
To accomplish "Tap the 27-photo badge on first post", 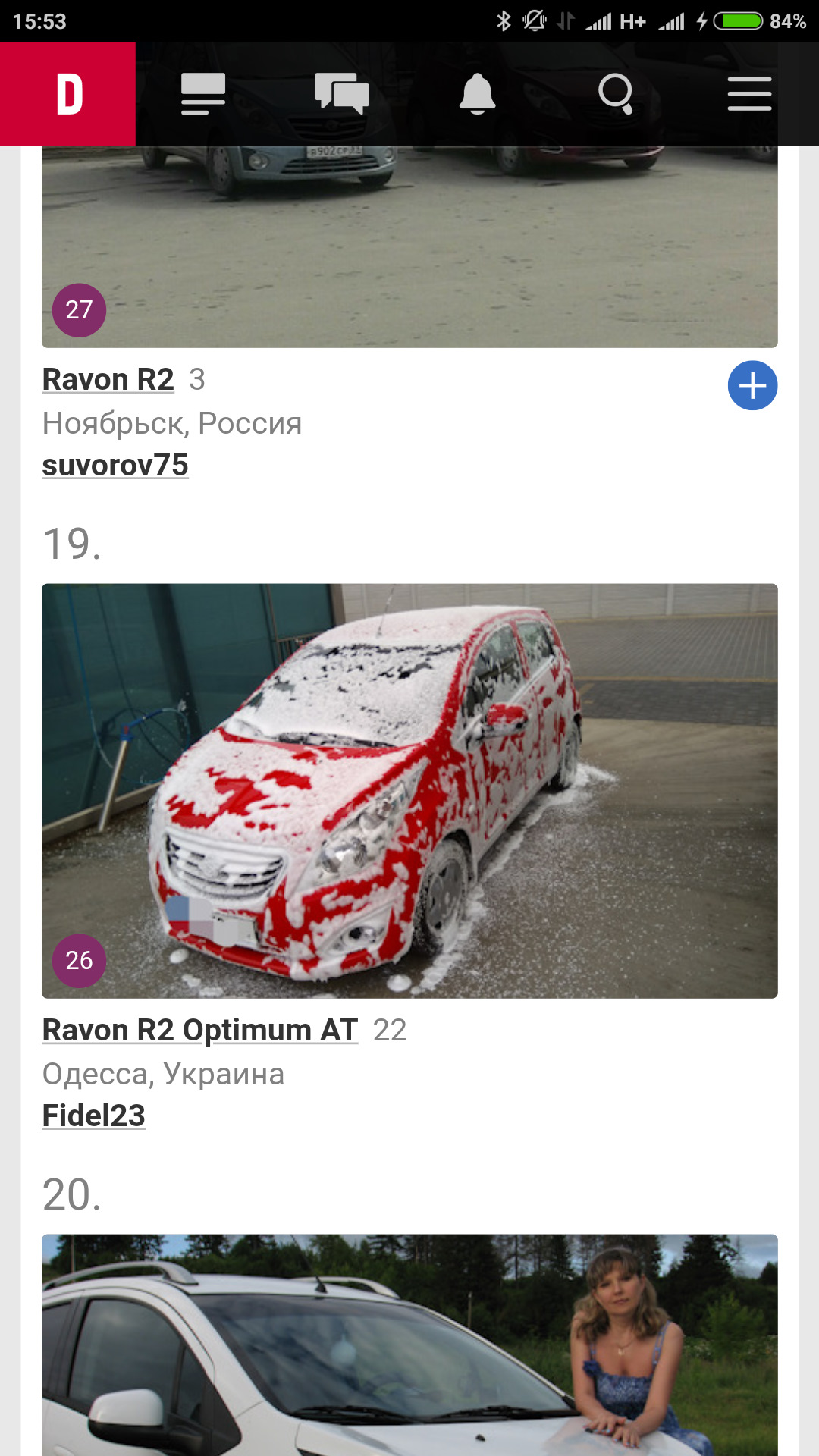I will 78,309.
